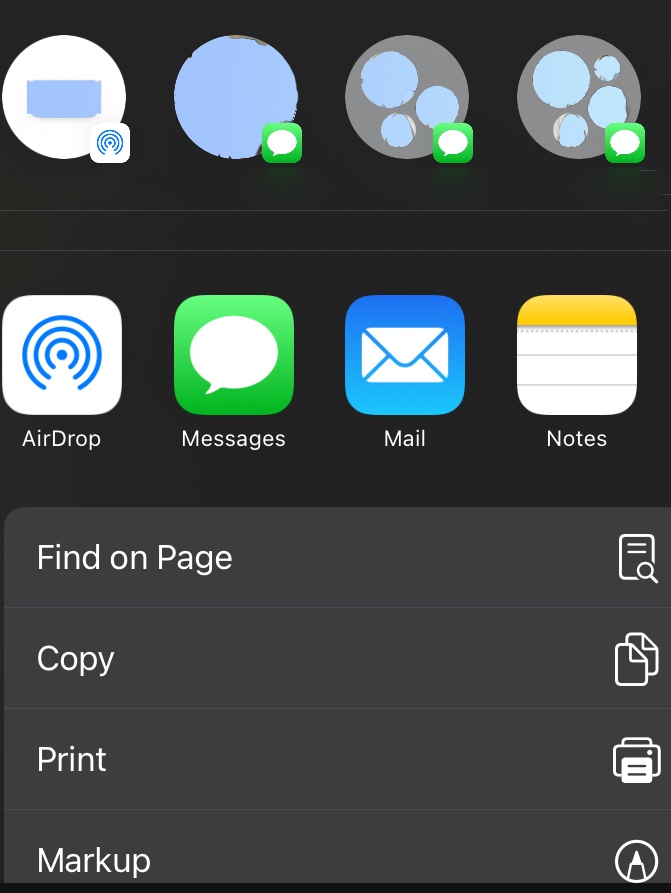This screenshot has width=671, height=893.
Task: Select Find on Page
Action: 336,558
